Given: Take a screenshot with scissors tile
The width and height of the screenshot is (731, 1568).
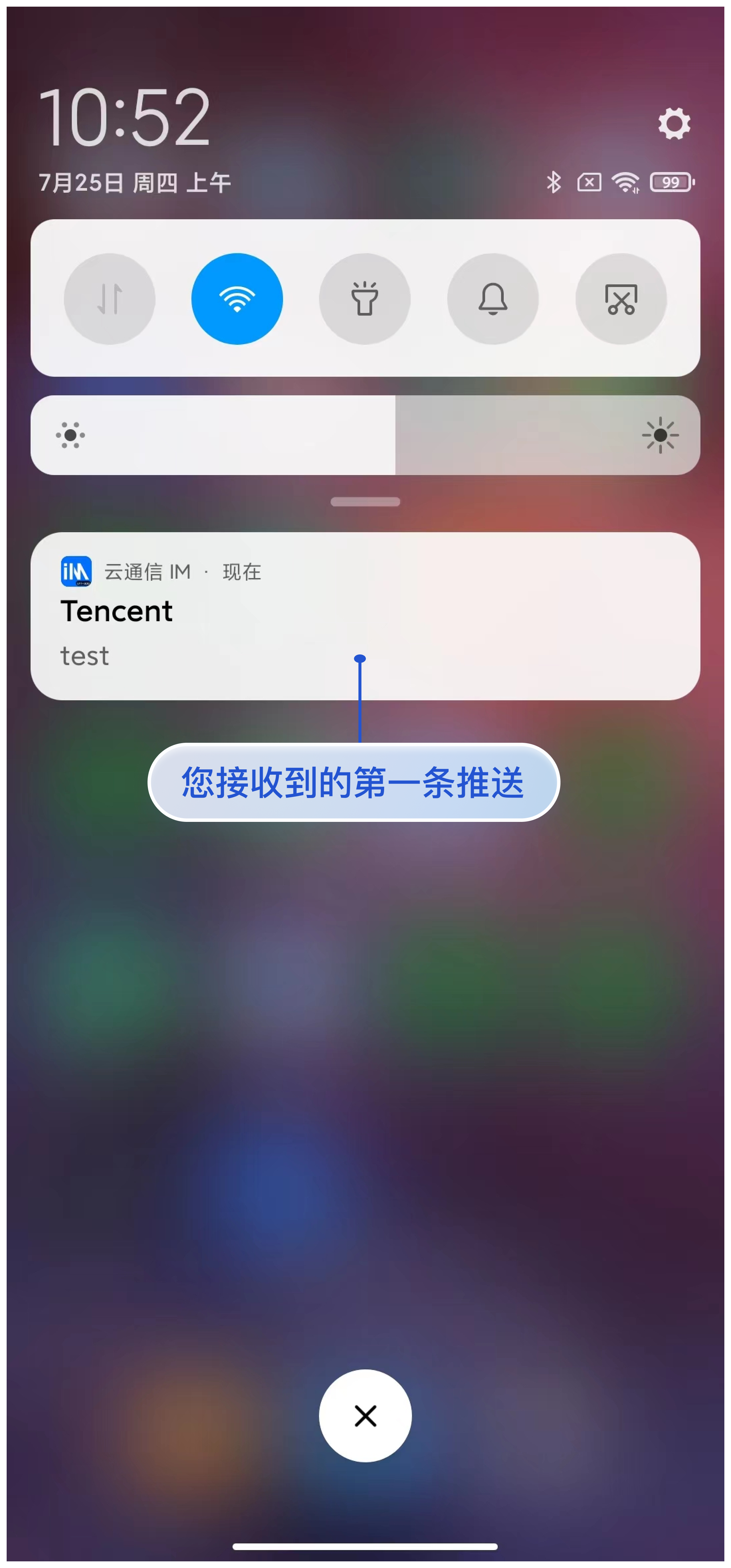Looking at the screenshot, I should (x=621, y=299).
